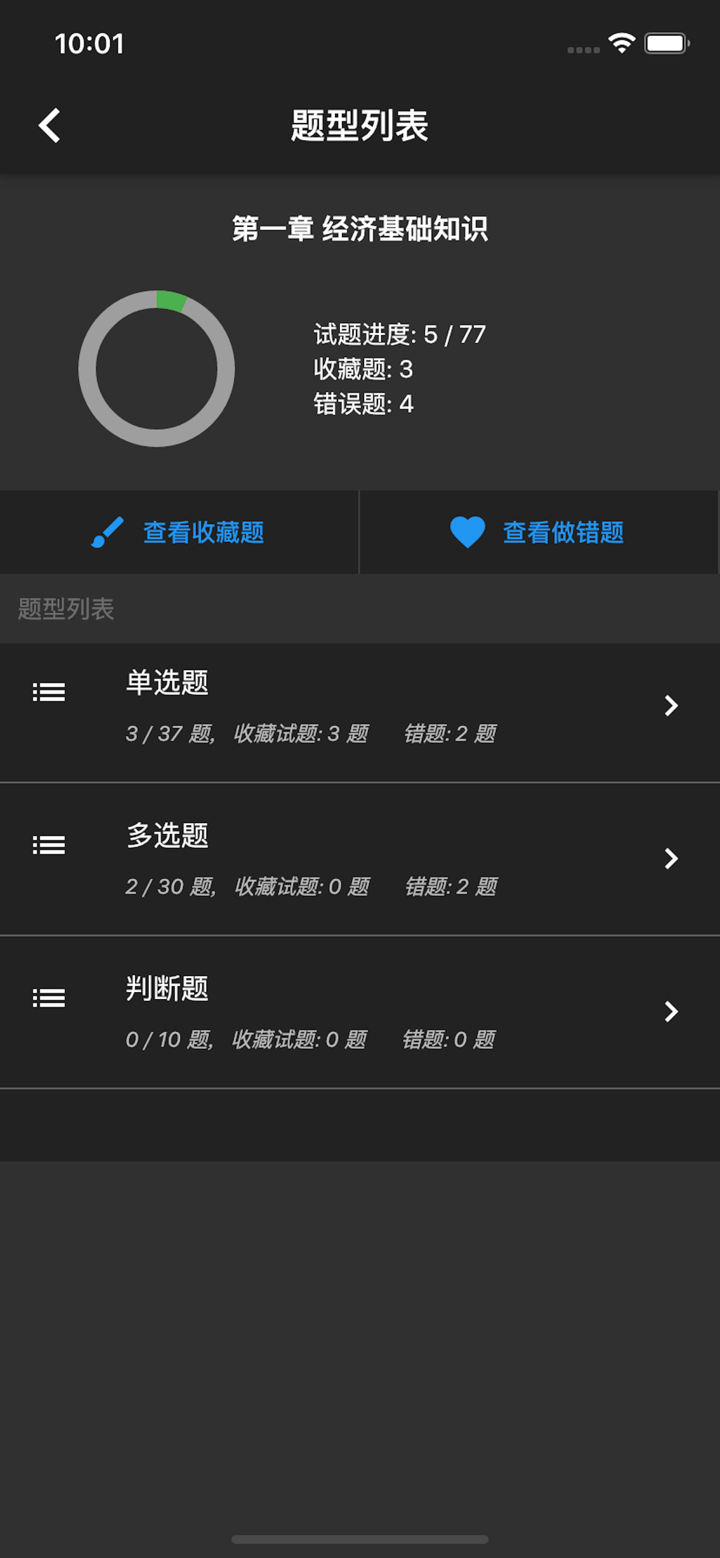This screenshot has height=1558, width=720.
Task: Click the circular progress ring
Action: pos(157,368)
